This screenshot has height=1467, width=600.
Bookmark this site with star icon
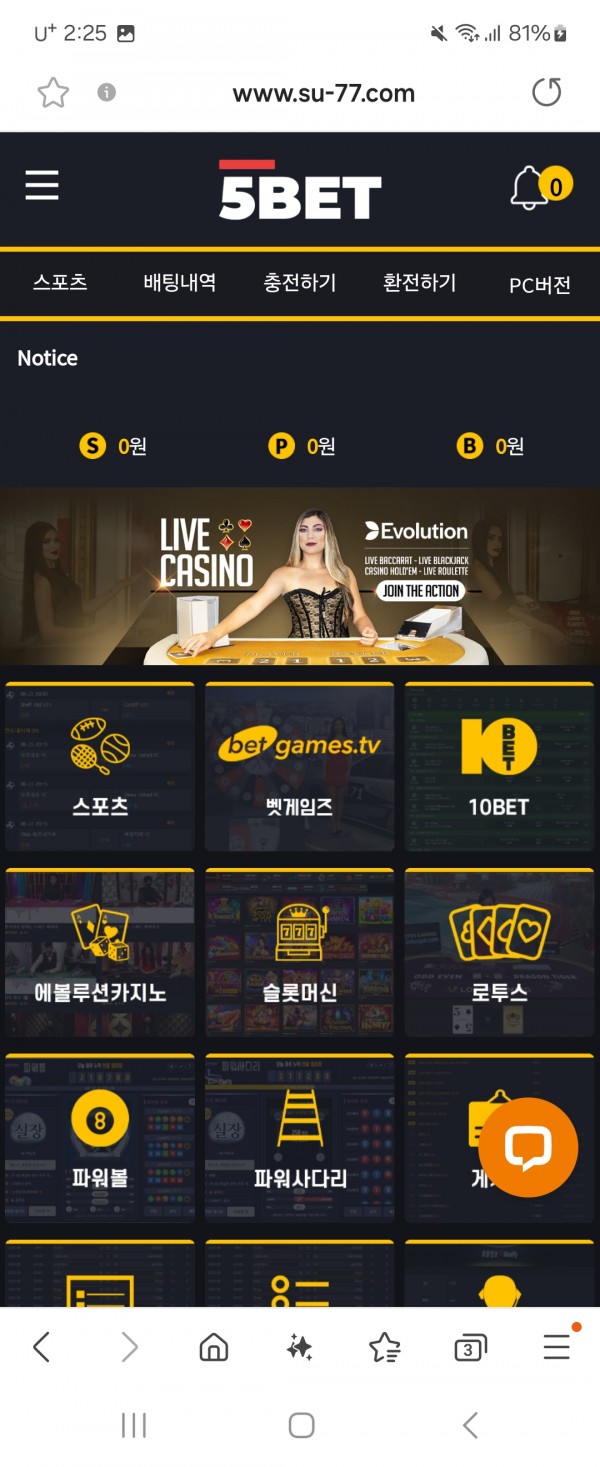pyautogui.click(x=53, y=93)
